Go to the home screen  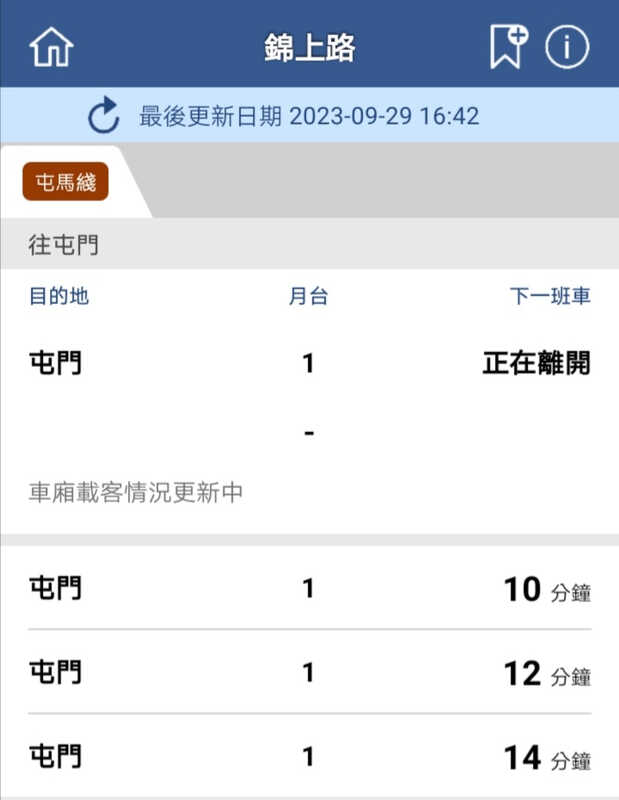52,47
